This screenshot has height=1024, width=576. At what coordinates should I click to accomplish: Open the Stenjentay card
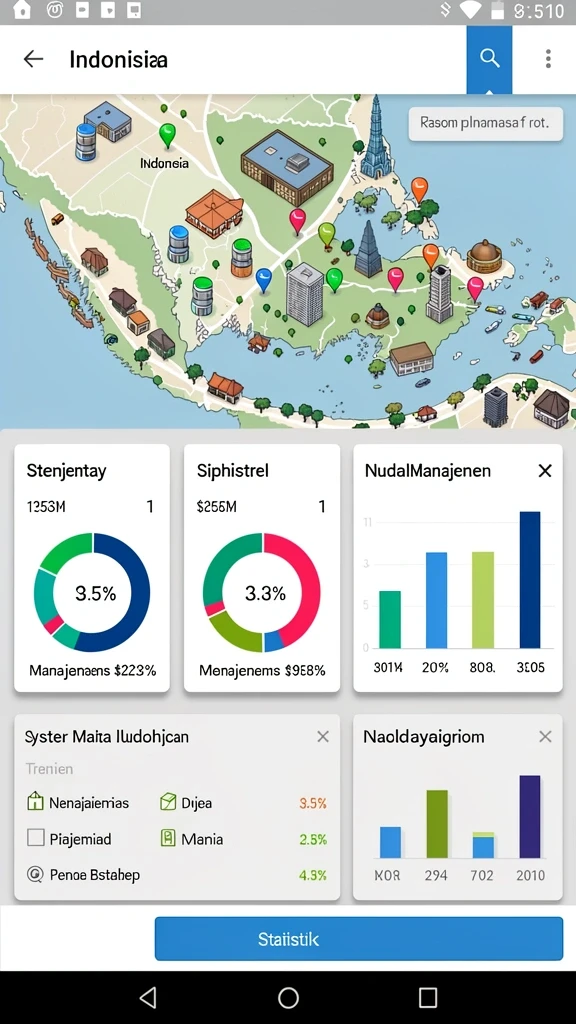pyautogui.click(x=92, y=568)
